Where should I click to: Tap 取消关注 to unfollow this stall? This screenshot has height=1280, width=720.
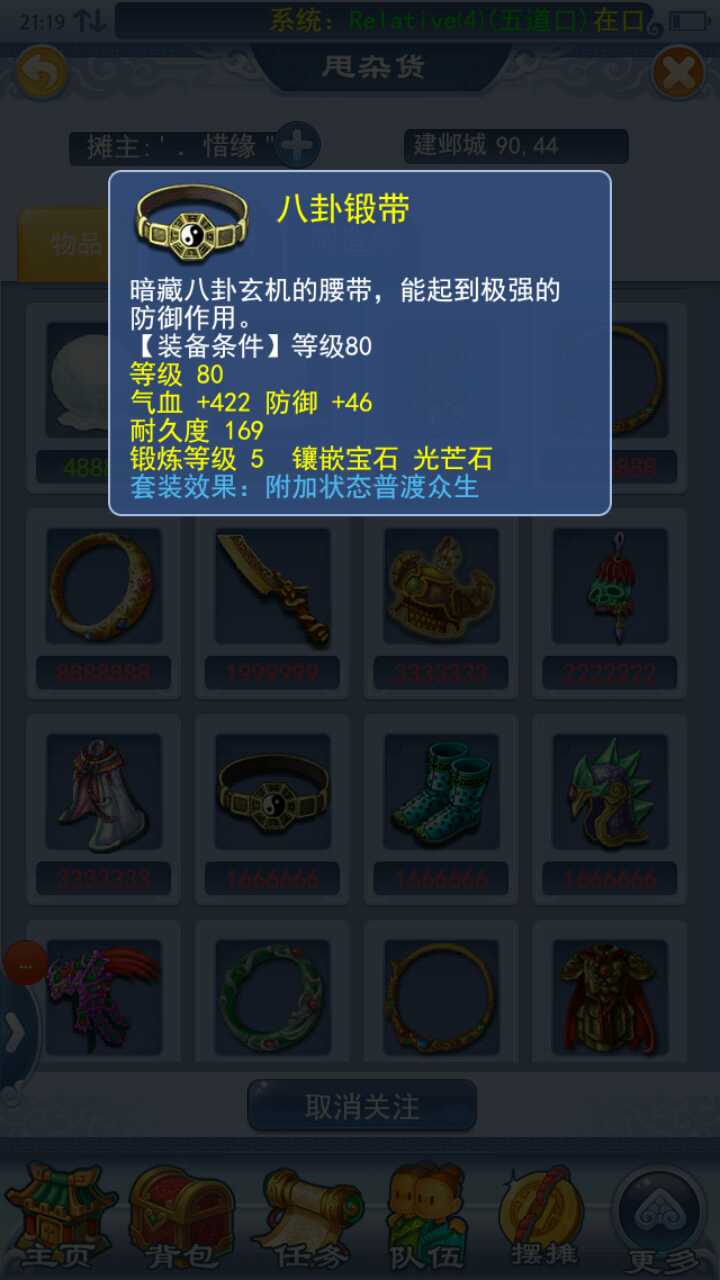362,1107
